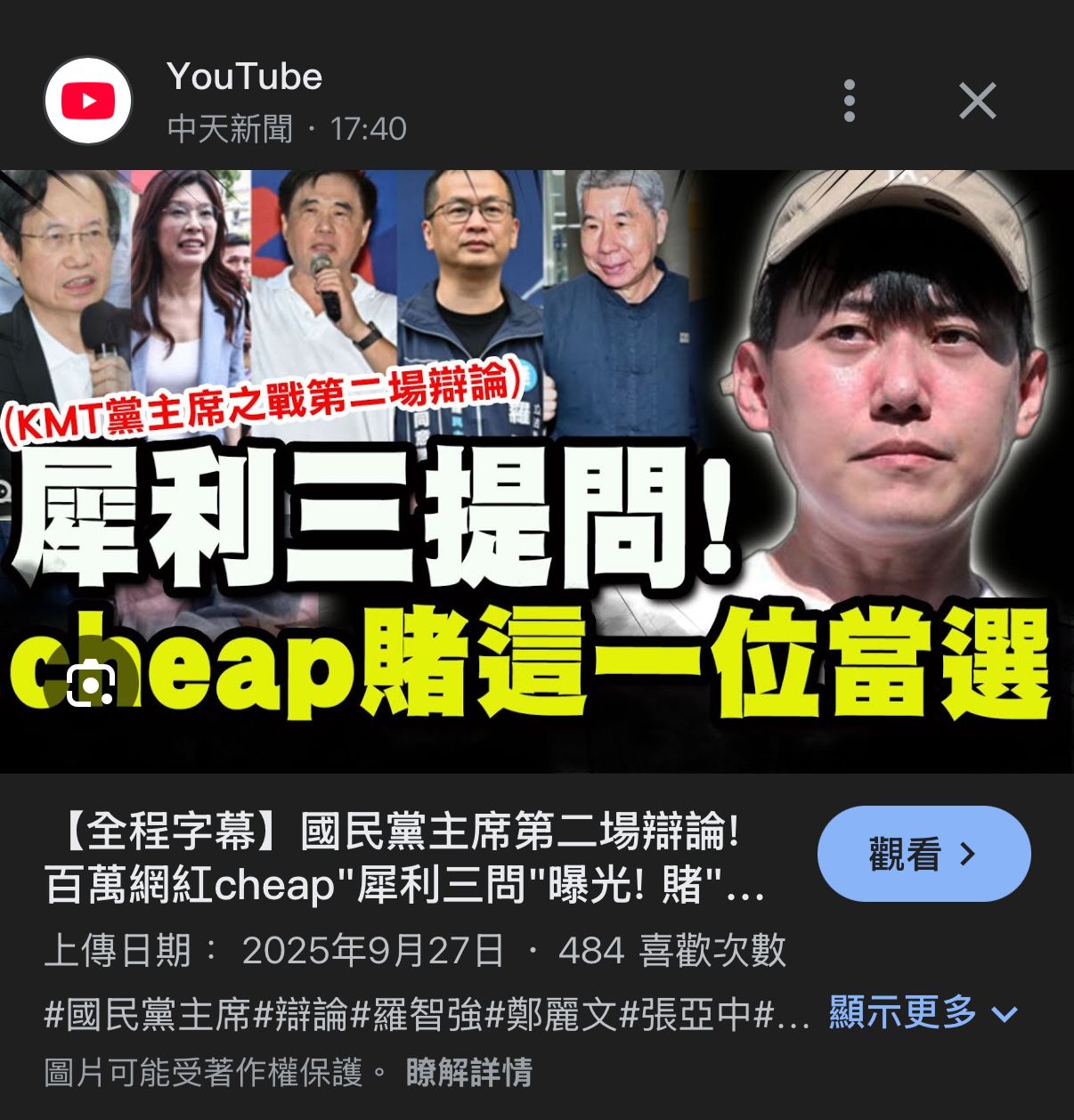Close the image preview
This screenshot has height=1120, width=1074.
(x=977, y=101)
